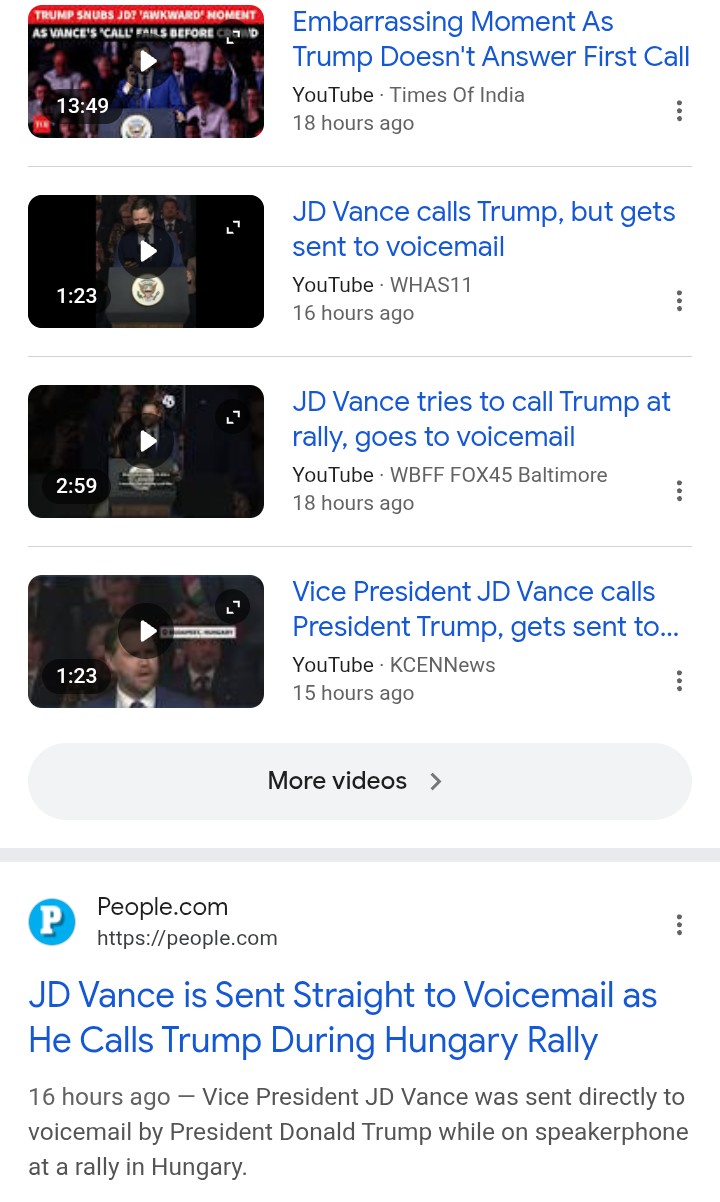This screenshot has height=1202, width=720.
Task: Play the 13:49 Times Of India video thumbnail
Action: (x=146, y=70)
